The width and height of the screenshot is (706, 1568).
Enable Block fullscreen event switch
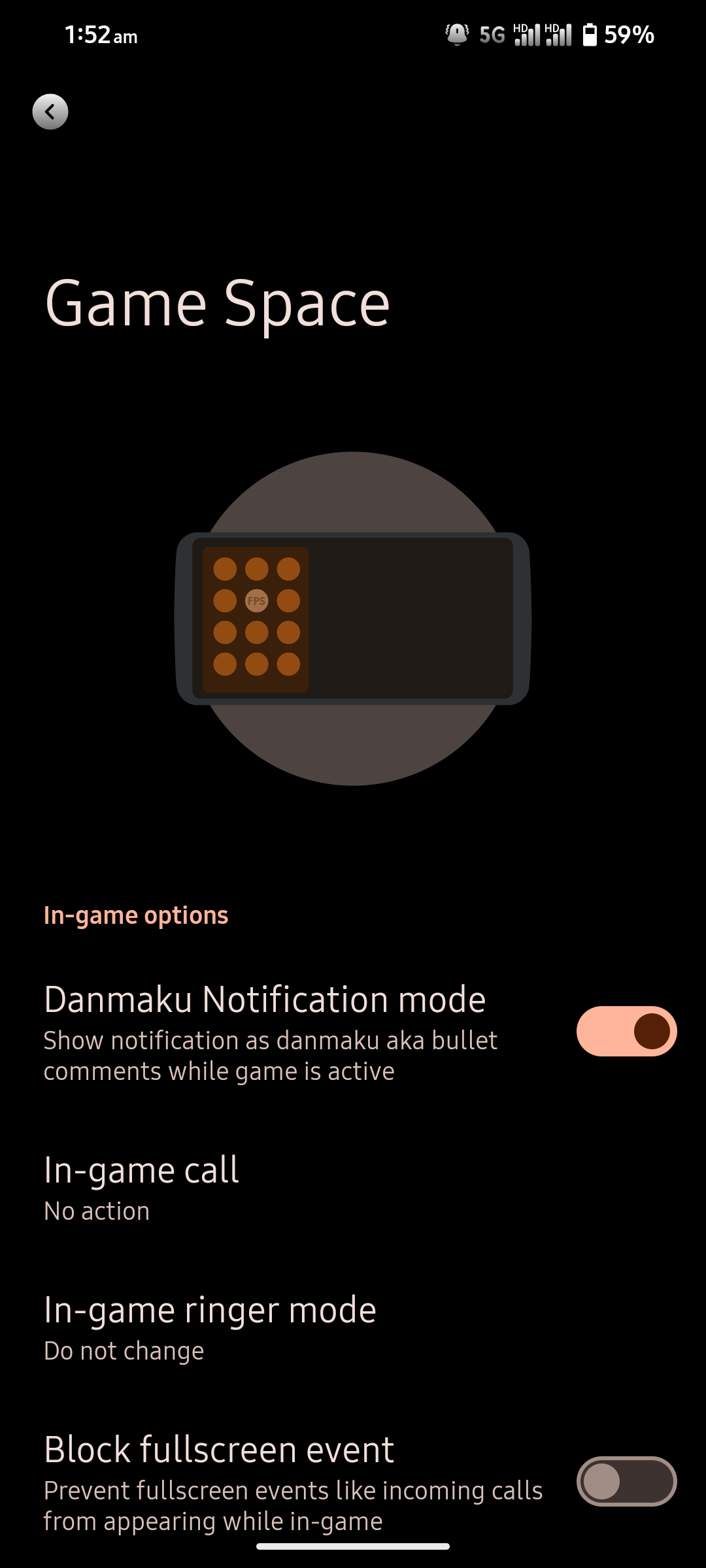(626, 1481)
